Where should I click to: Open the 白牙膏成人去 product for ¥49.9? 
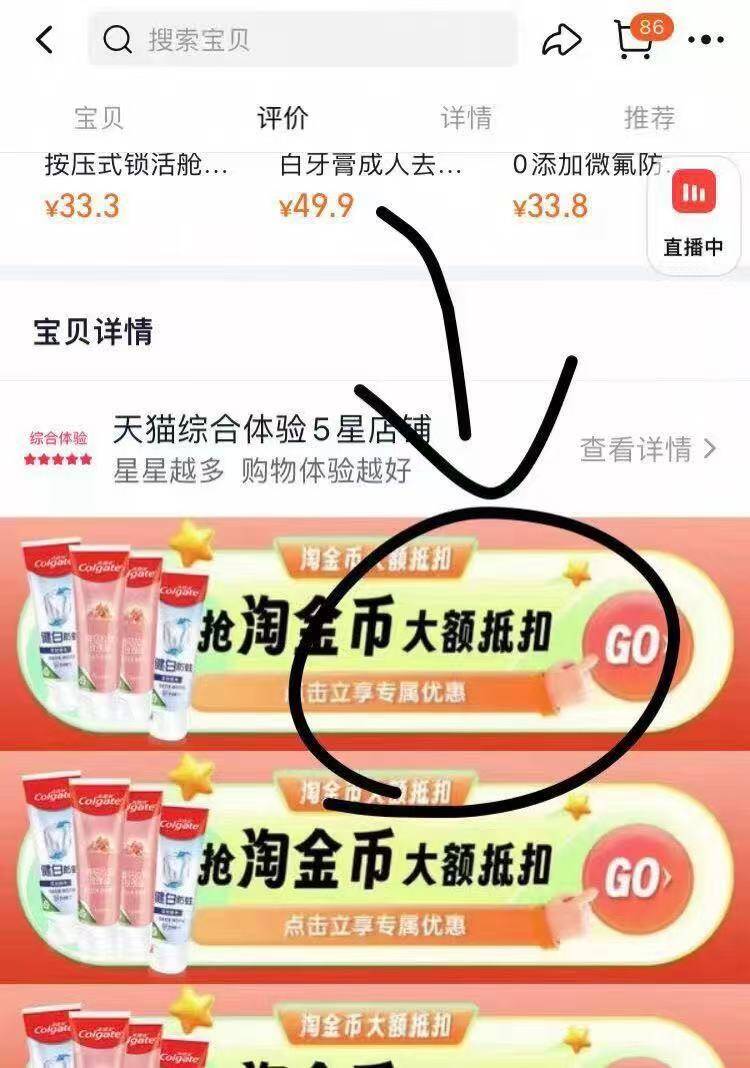click(x=370, y=186)
